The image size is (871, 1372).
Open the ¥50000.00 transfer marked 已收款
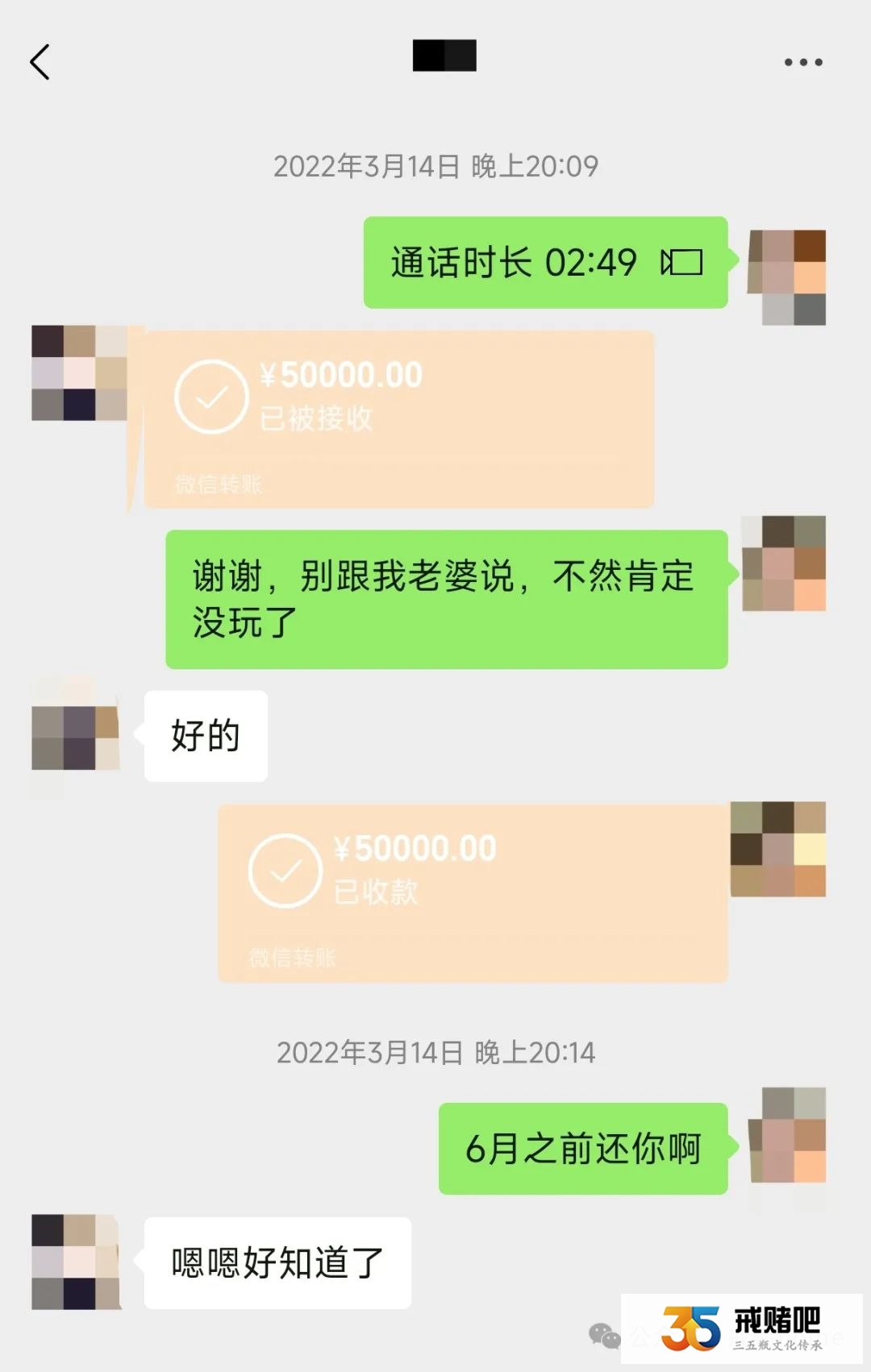point(473,892)
